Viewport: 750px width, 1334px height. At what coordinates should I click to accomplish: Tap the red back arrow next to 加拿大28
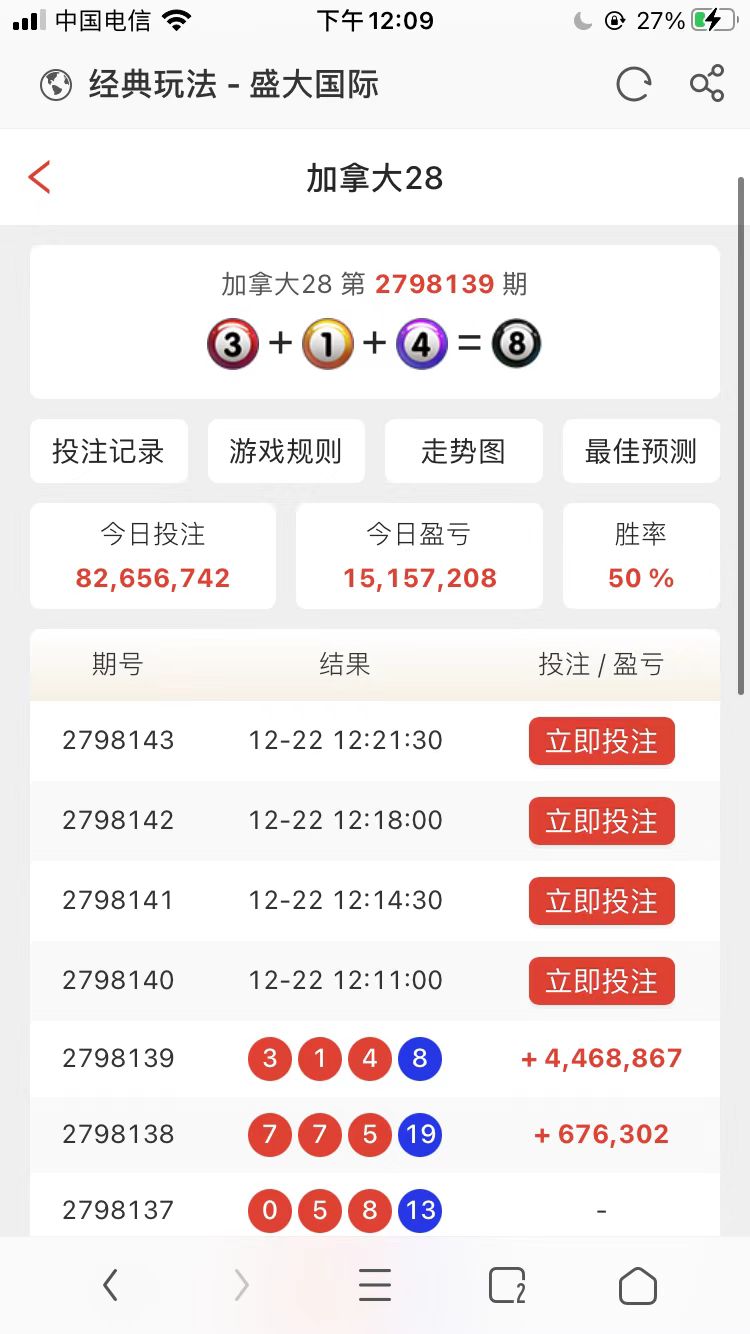click(40, 176)
